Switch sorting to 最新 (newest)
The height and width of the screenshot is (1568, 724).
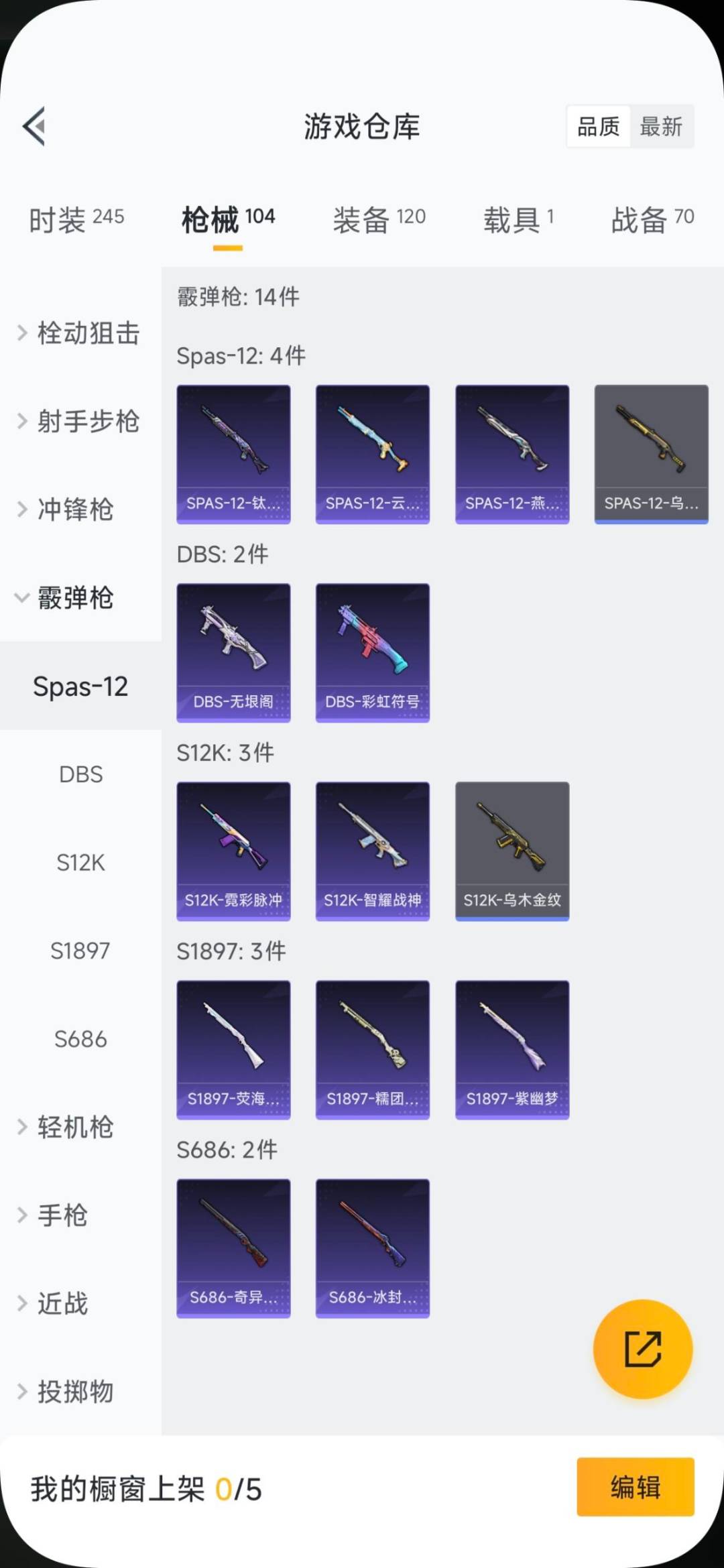[661, 127]
